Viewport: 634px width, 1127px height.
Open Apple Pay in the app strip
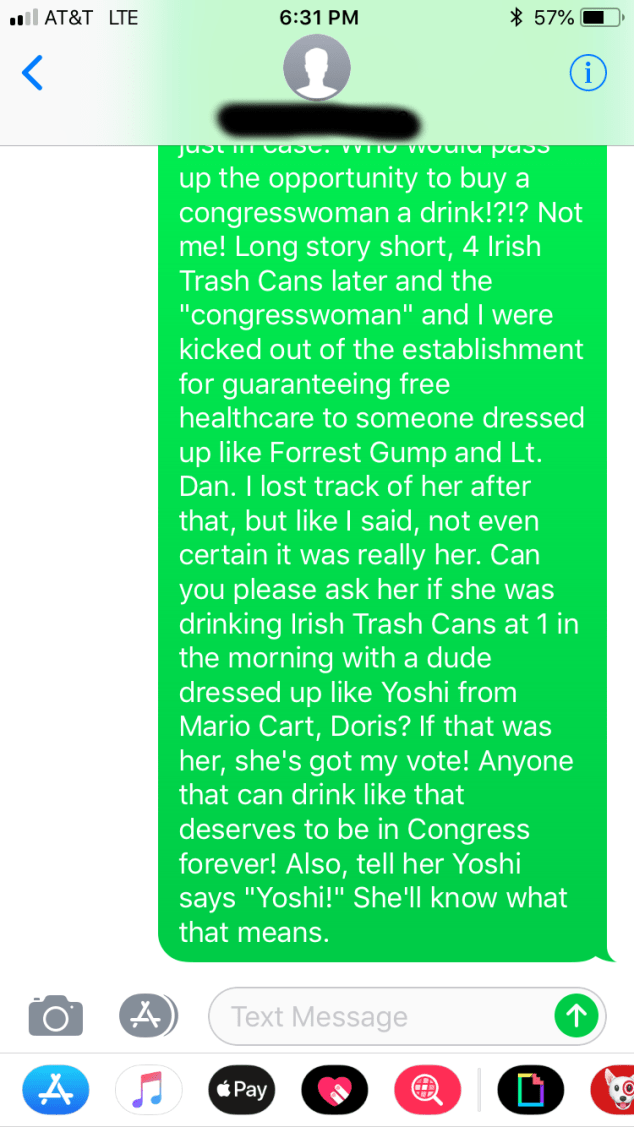tap(241, 1090)
